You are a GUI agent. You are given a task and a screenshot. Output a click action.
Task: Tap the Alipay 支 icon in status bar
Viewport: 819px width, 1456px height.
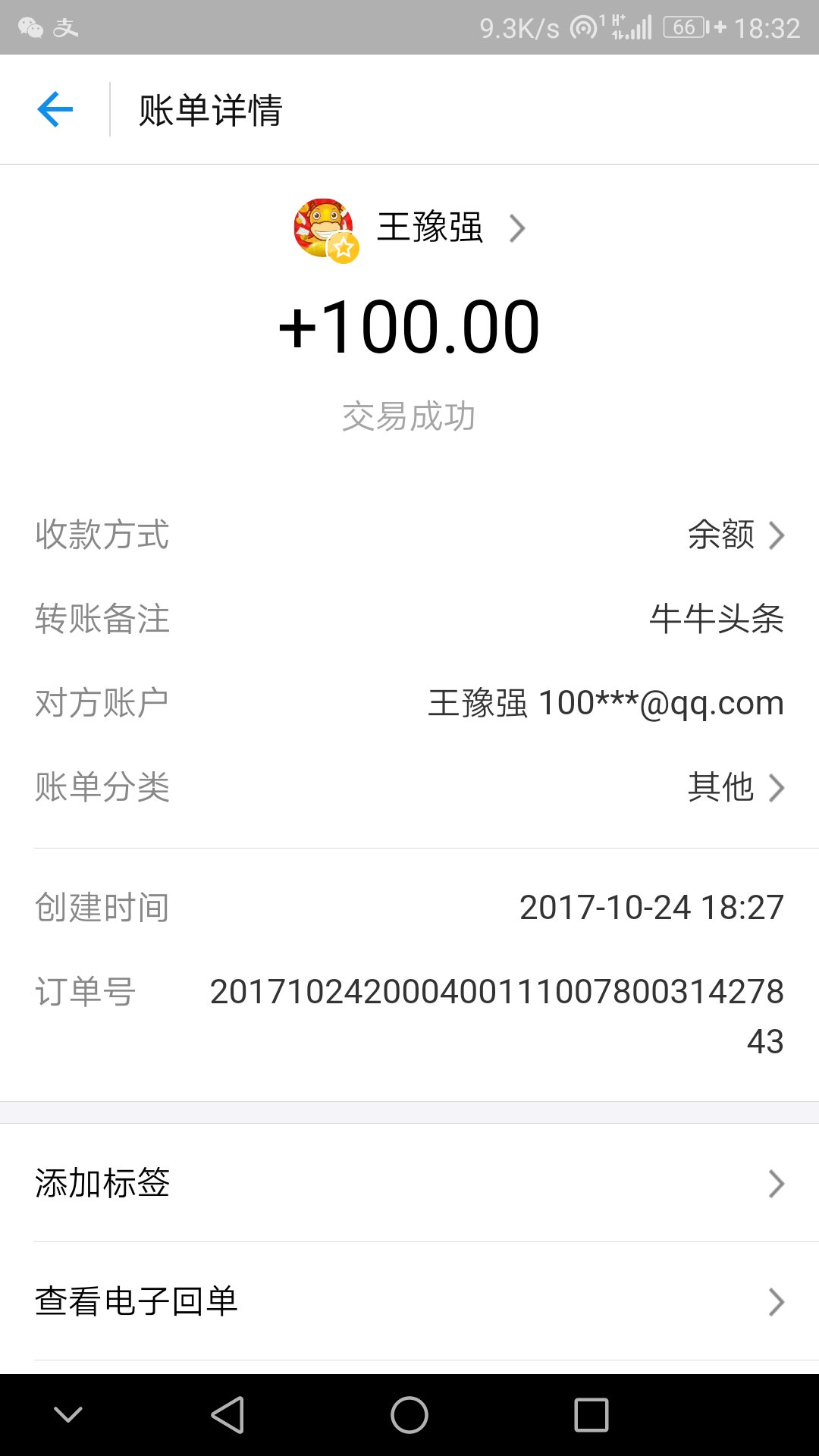[x=67, y=27]
